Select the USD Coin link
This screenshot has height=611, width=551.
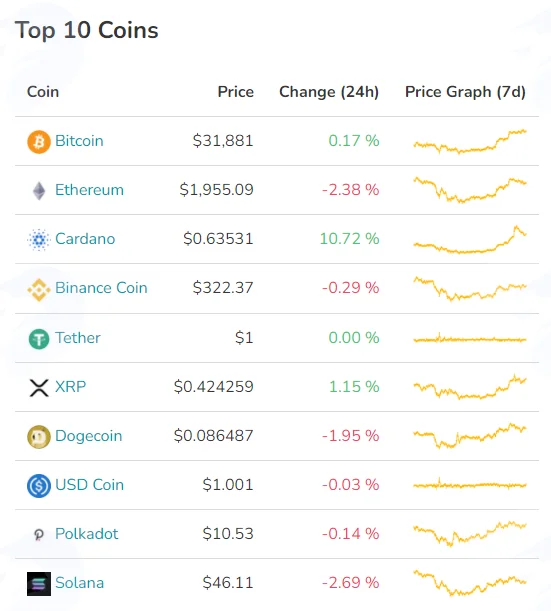coord(89,485)
